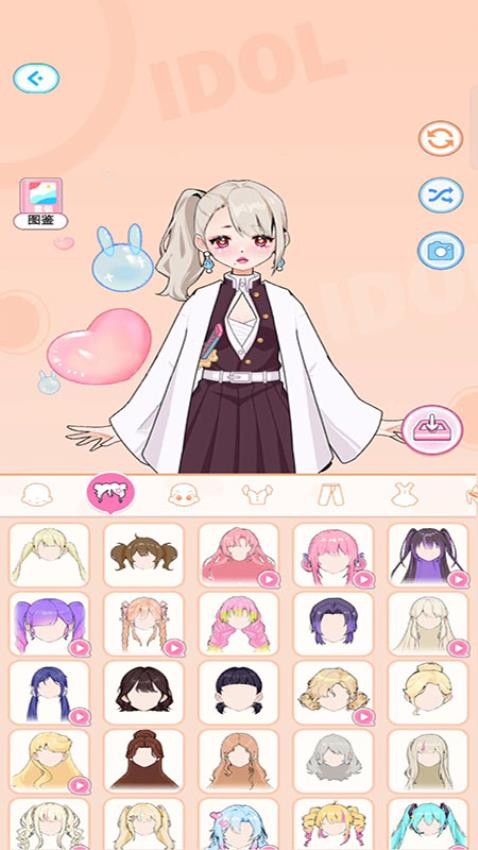Go back with the arrow button
The width and height of the screenshot is (478, 850).
36,79
